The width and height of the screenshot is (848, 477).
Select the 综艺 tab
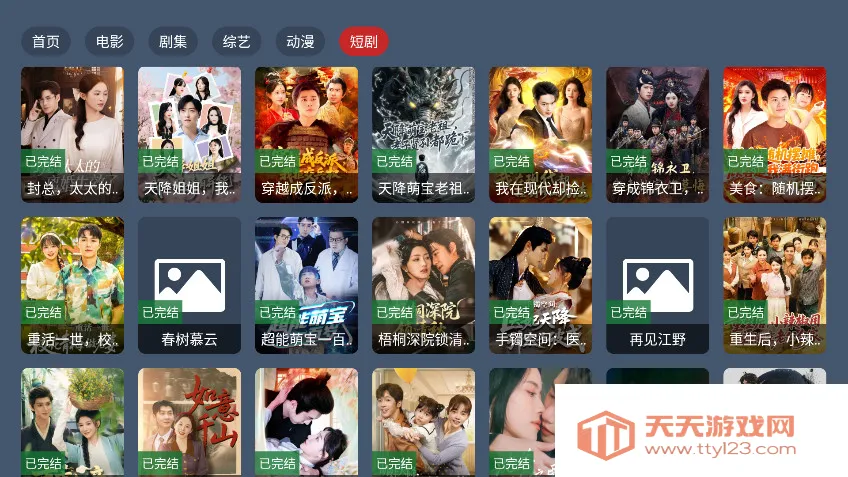click(x=237, y=41)
